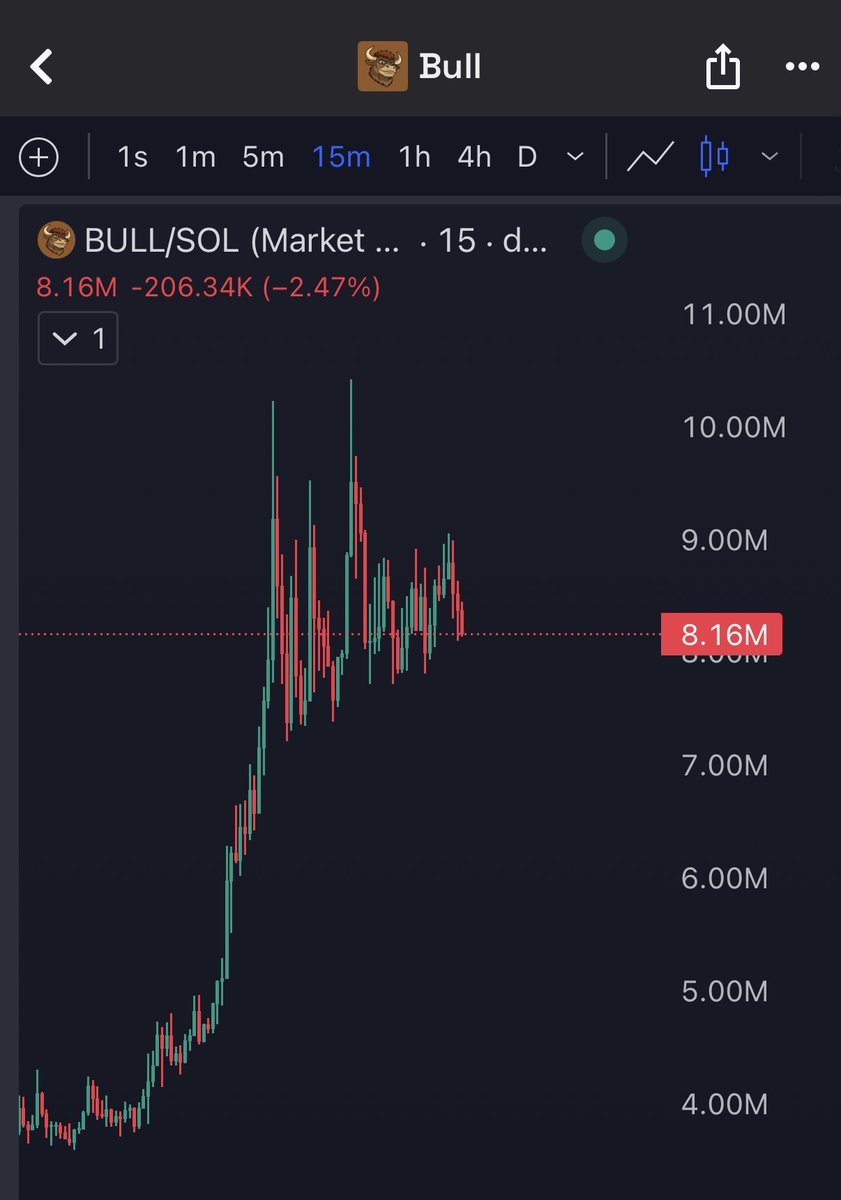
Task: Share the Bull chart
Action: point(722,68)
